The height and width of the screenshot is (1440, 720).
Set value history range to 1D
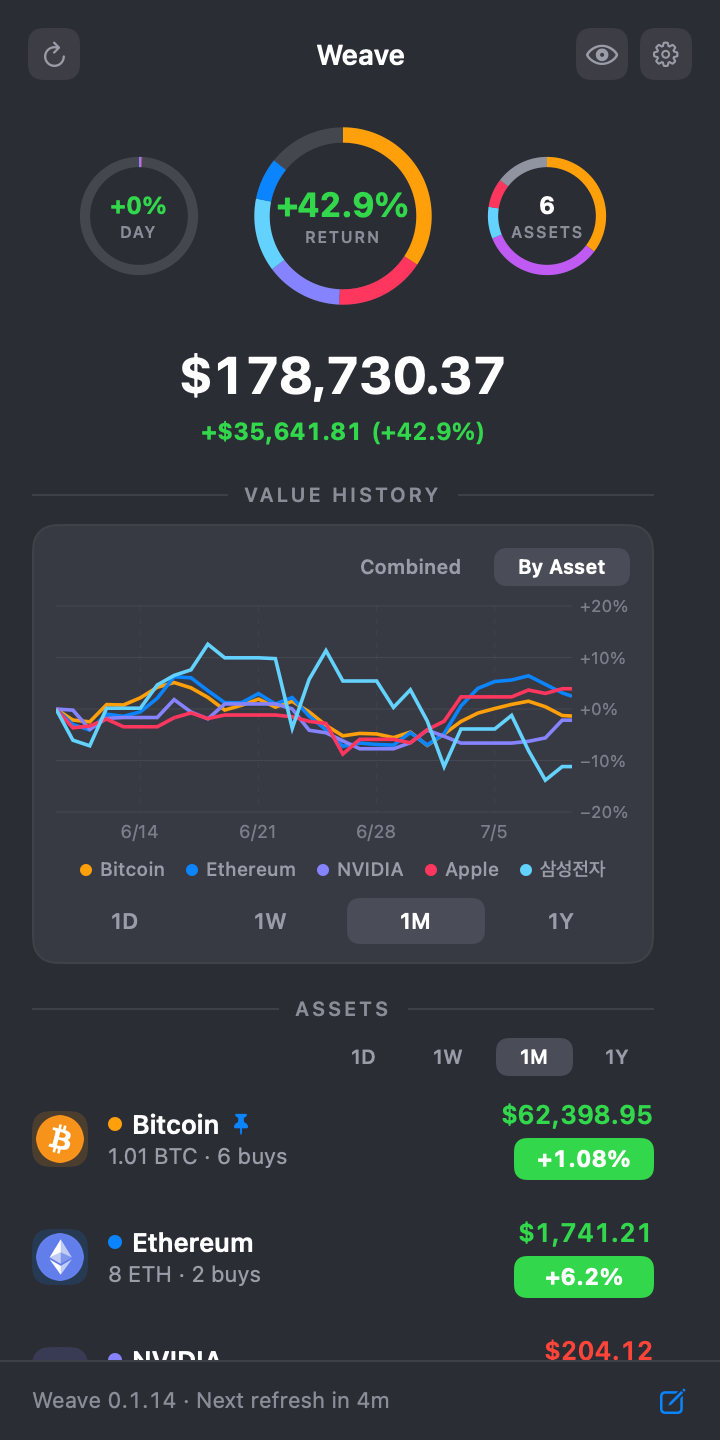pyautogui.click(x=124, y=921)
